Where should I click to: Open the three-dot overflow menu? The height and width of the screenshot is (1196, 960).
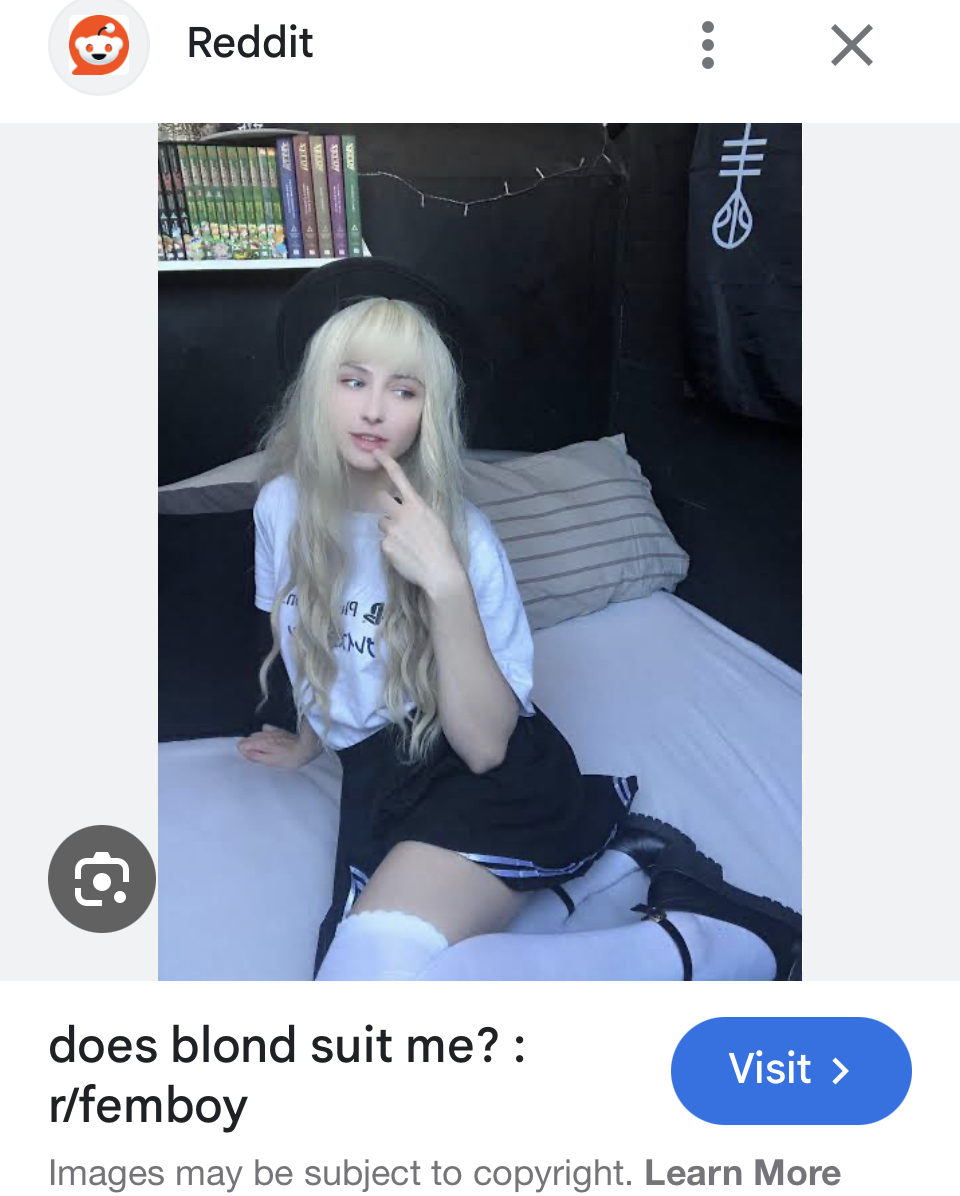click(708, 46)
